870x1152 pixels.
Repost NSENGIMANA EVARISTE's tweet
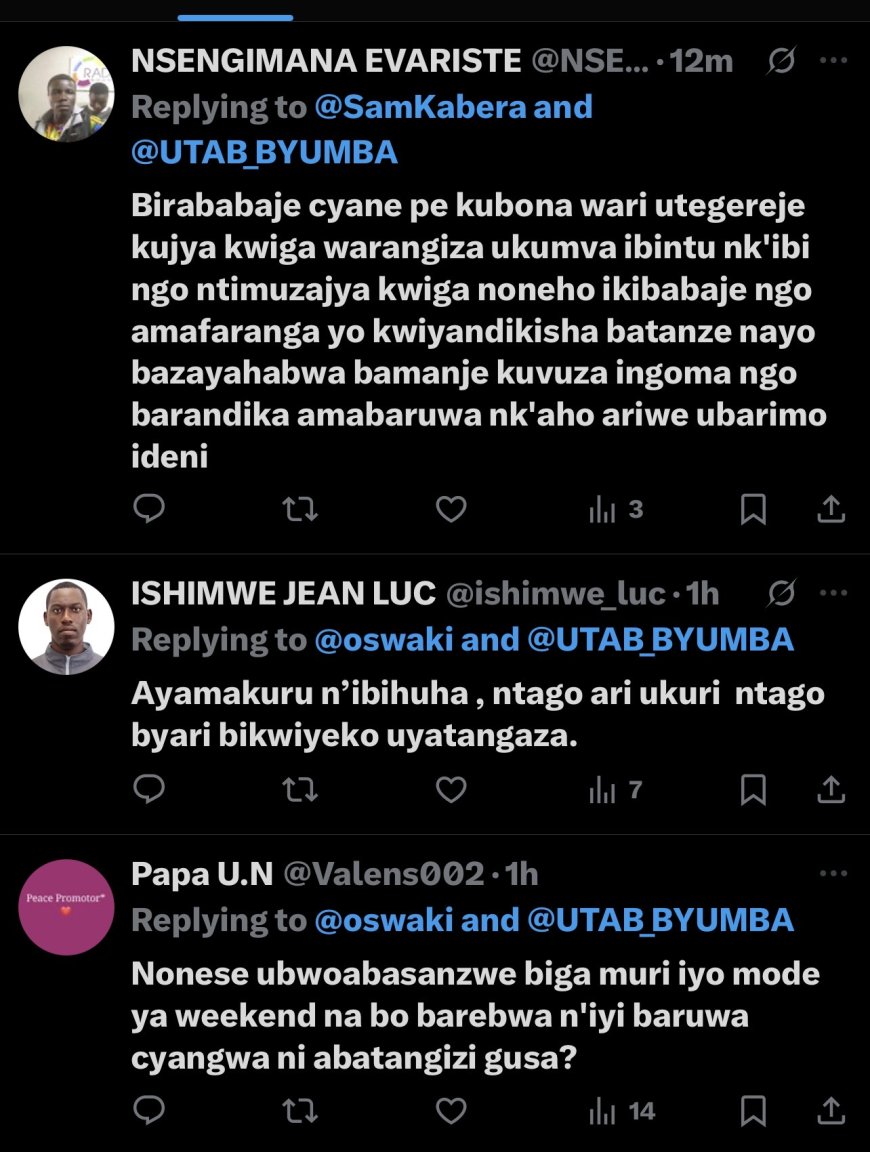300,510
